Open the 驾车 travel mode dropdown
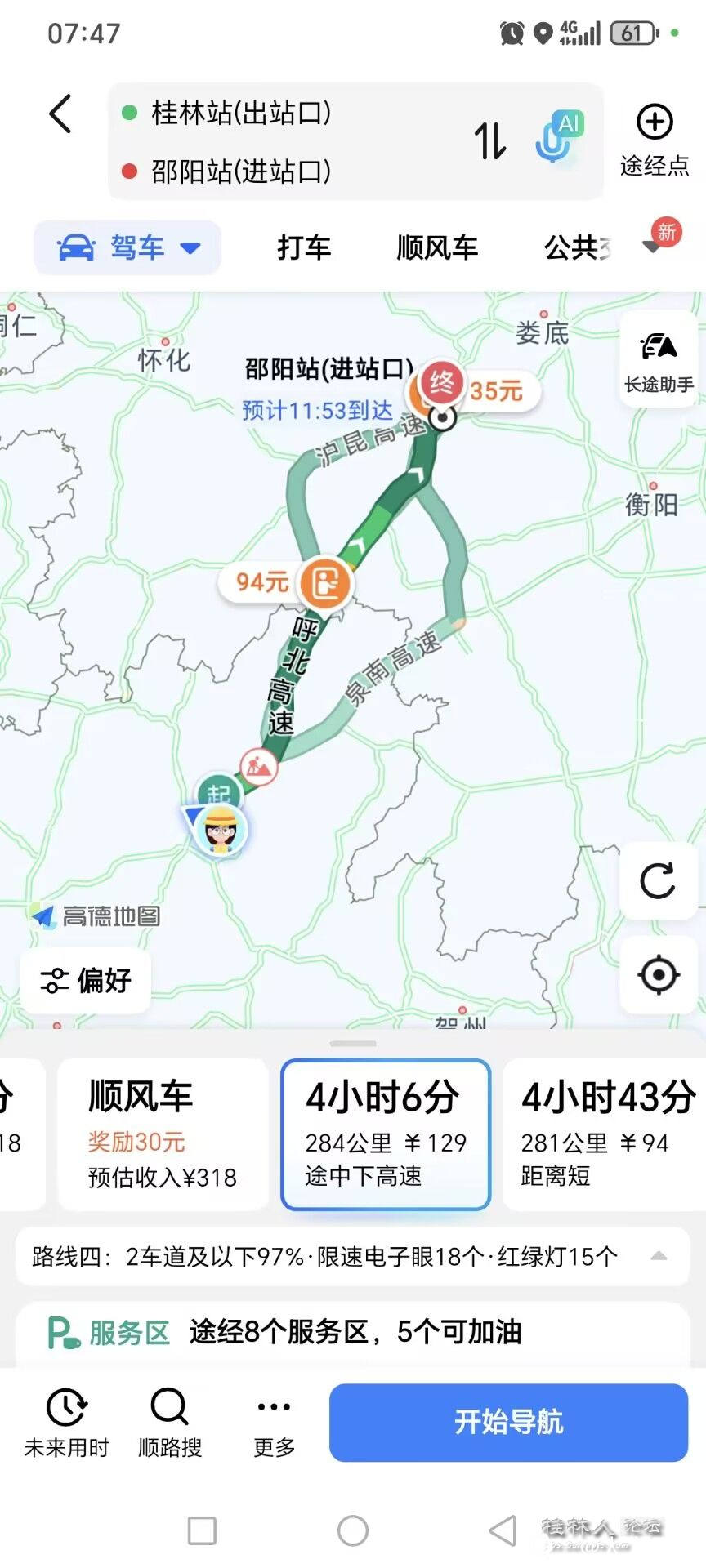The height and width of the screenshot is (1568, 706). pos(128,247)
